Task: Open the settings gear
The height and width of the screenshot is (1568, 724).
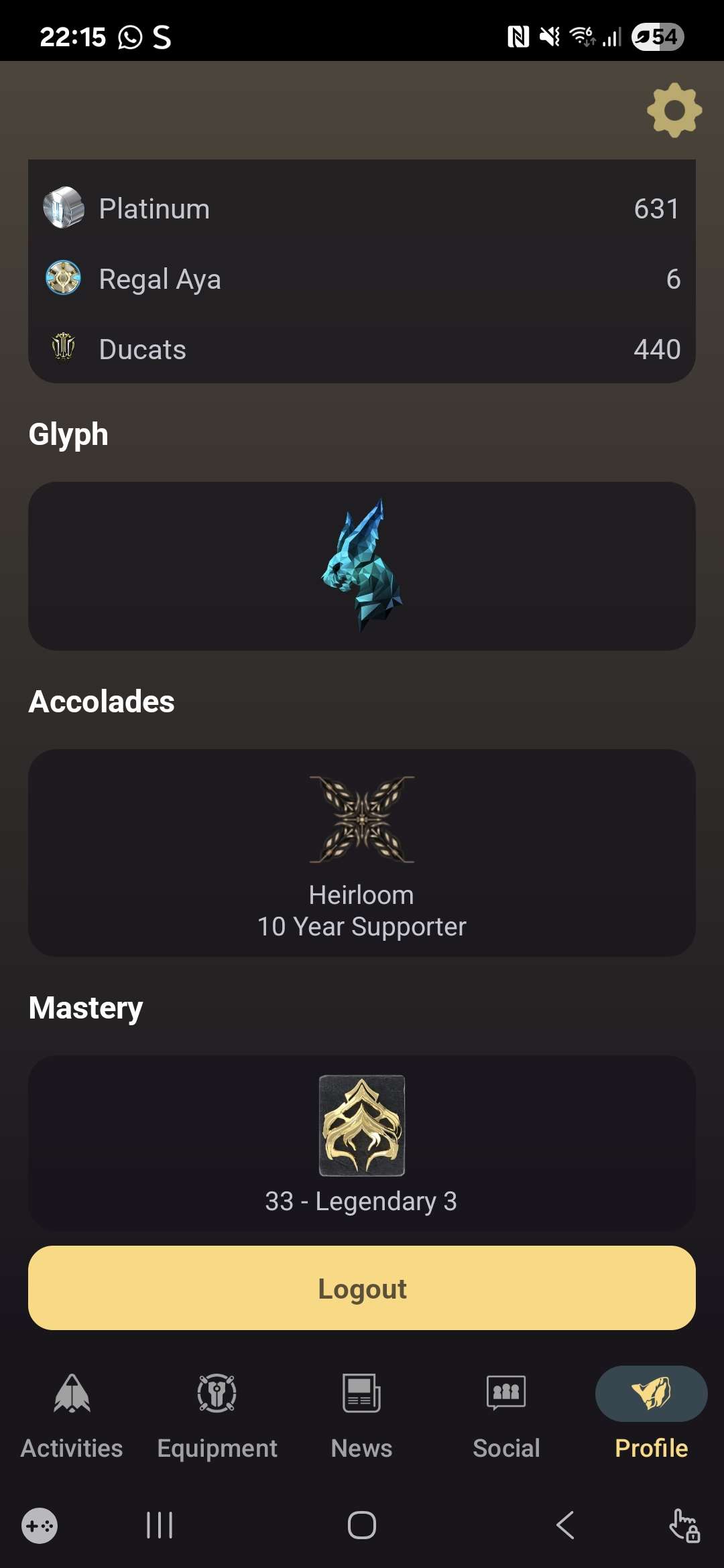Action: [x=674, y=111]
